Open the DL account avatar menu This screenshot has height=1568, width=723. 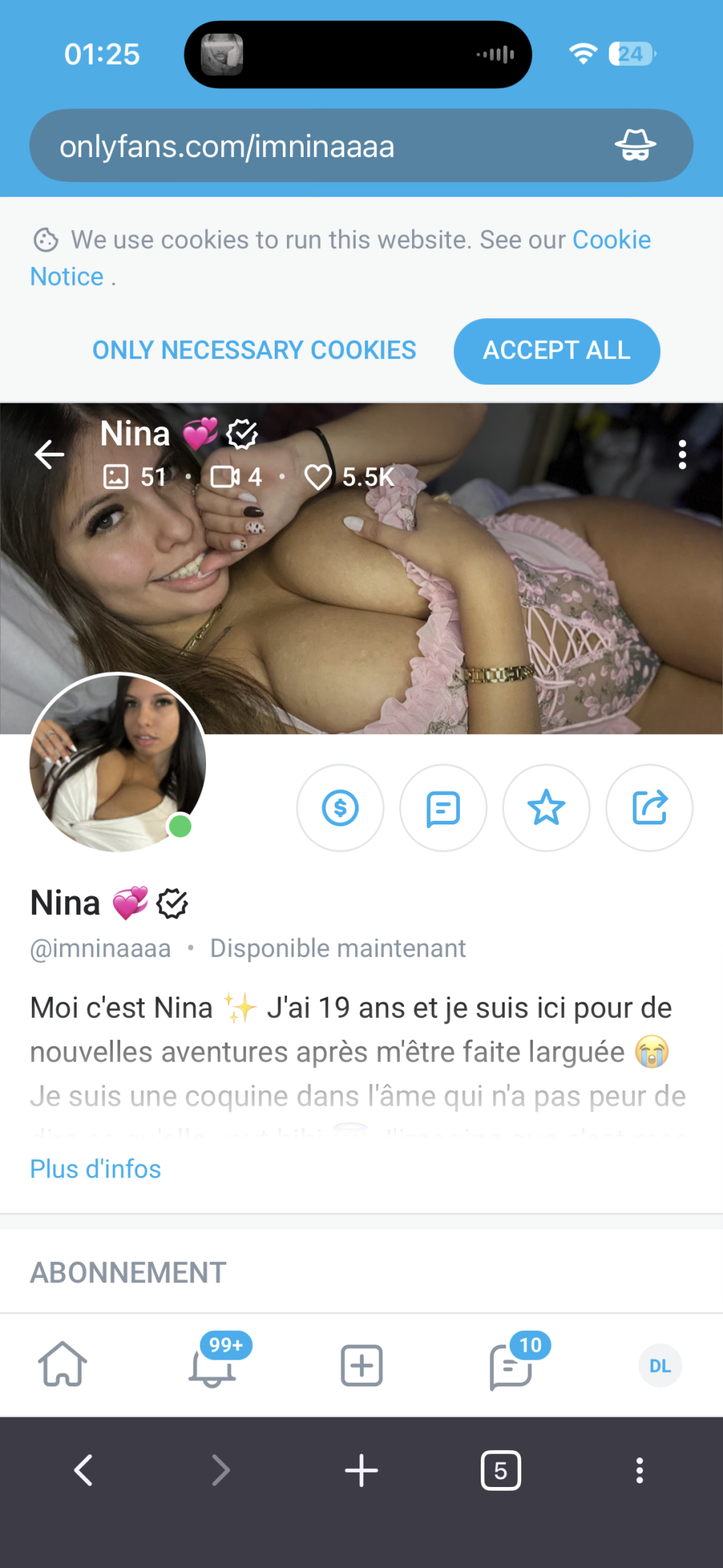(659, 1365)
